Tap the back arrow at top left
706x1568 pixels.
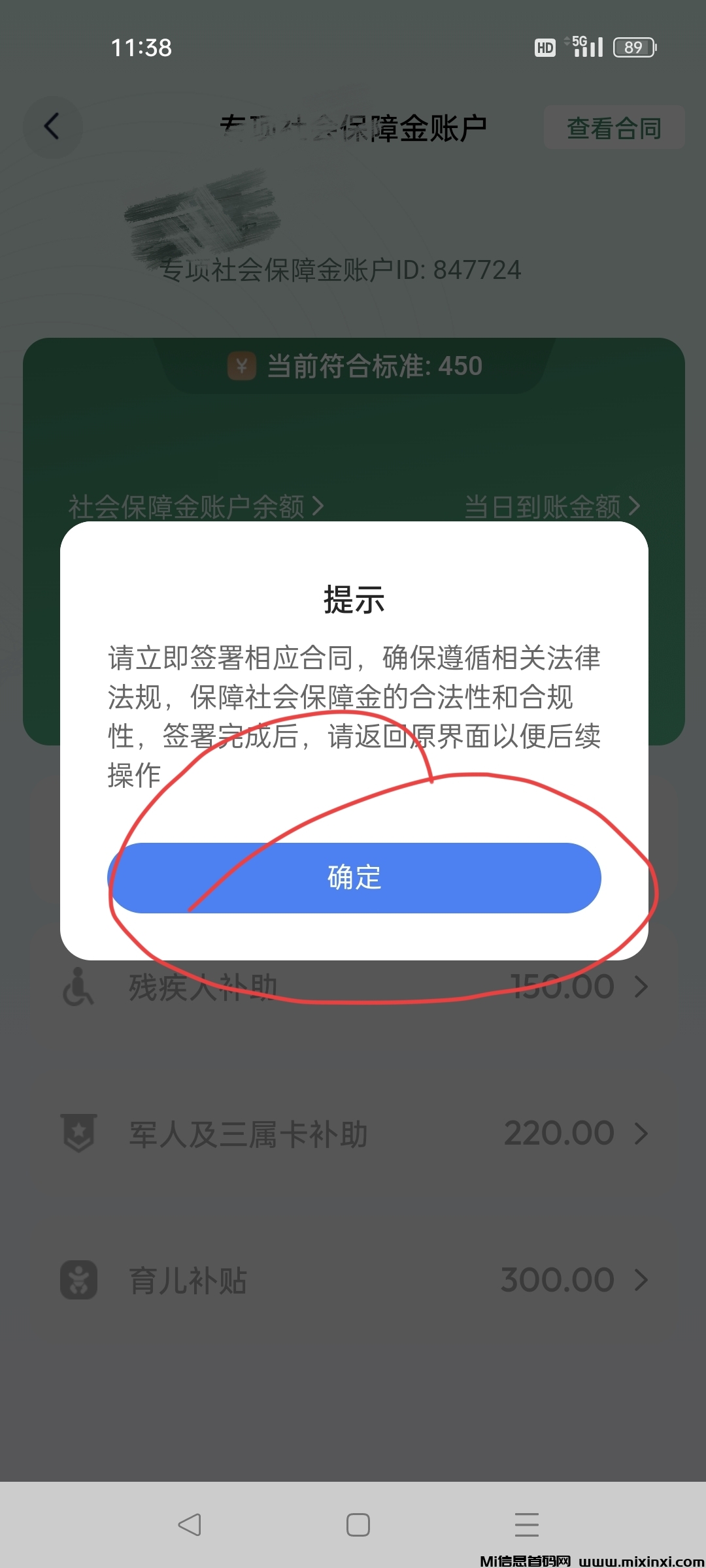(53, 126)
